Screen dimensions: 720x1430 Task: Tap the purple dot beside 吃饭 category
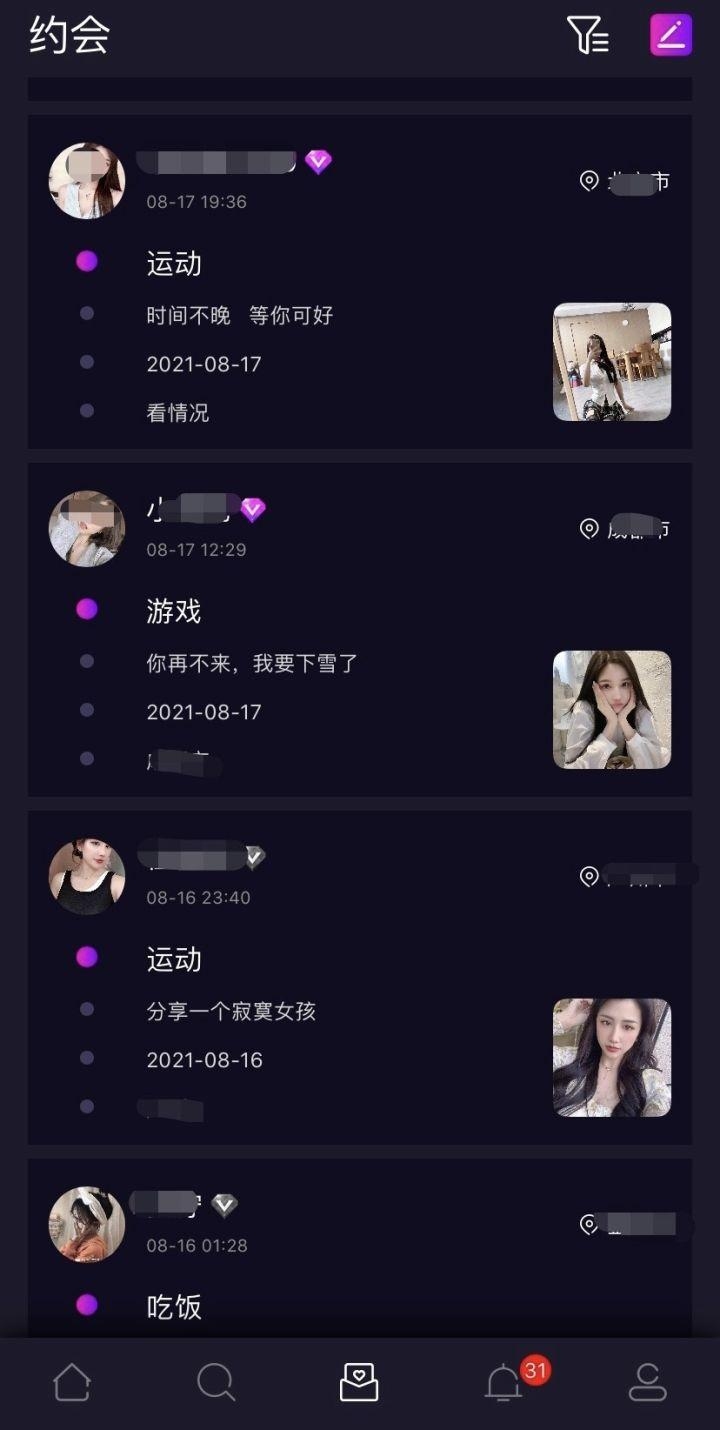coord(87,1304)
